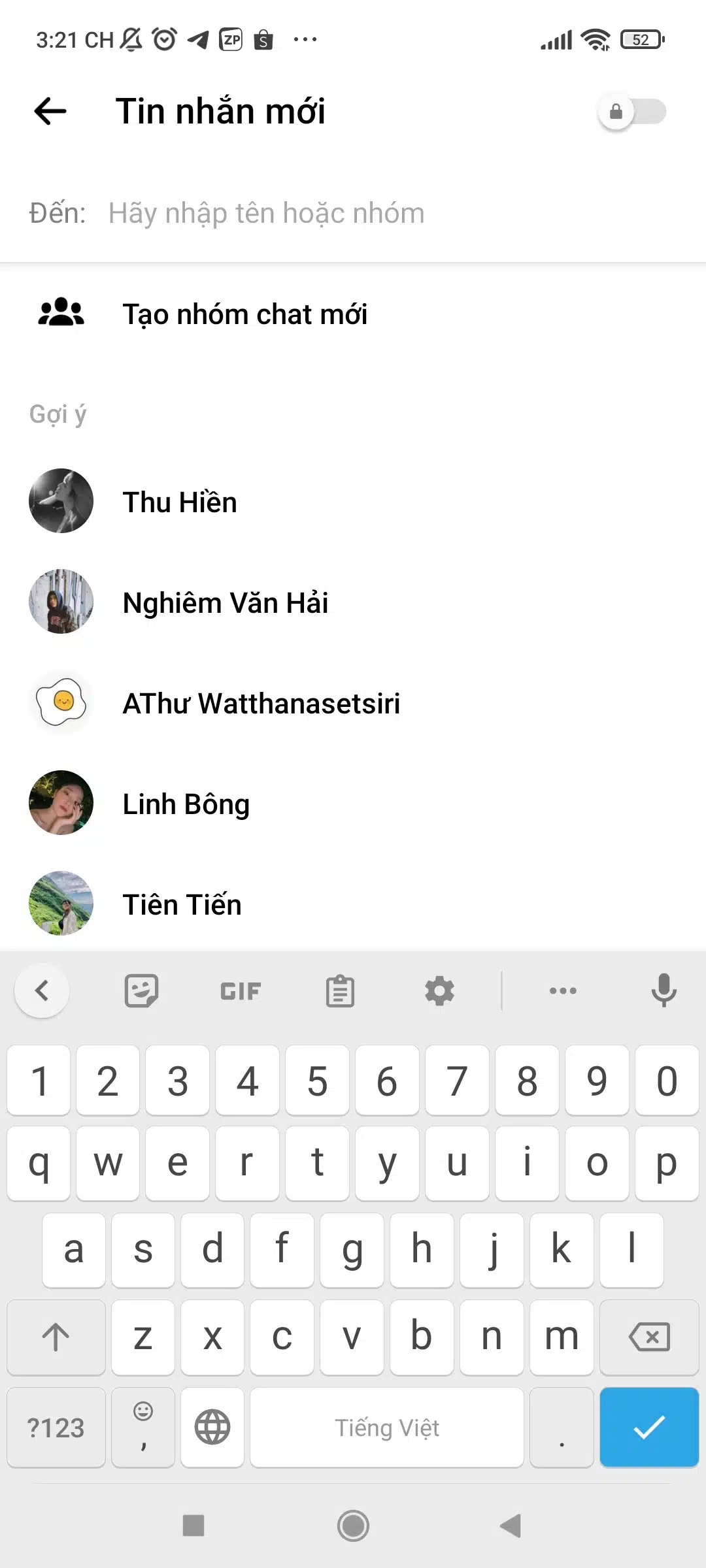Choose Thu Hiền as recipient
The width and height of the screenshot is (706, 1568).
click(180, 502)
